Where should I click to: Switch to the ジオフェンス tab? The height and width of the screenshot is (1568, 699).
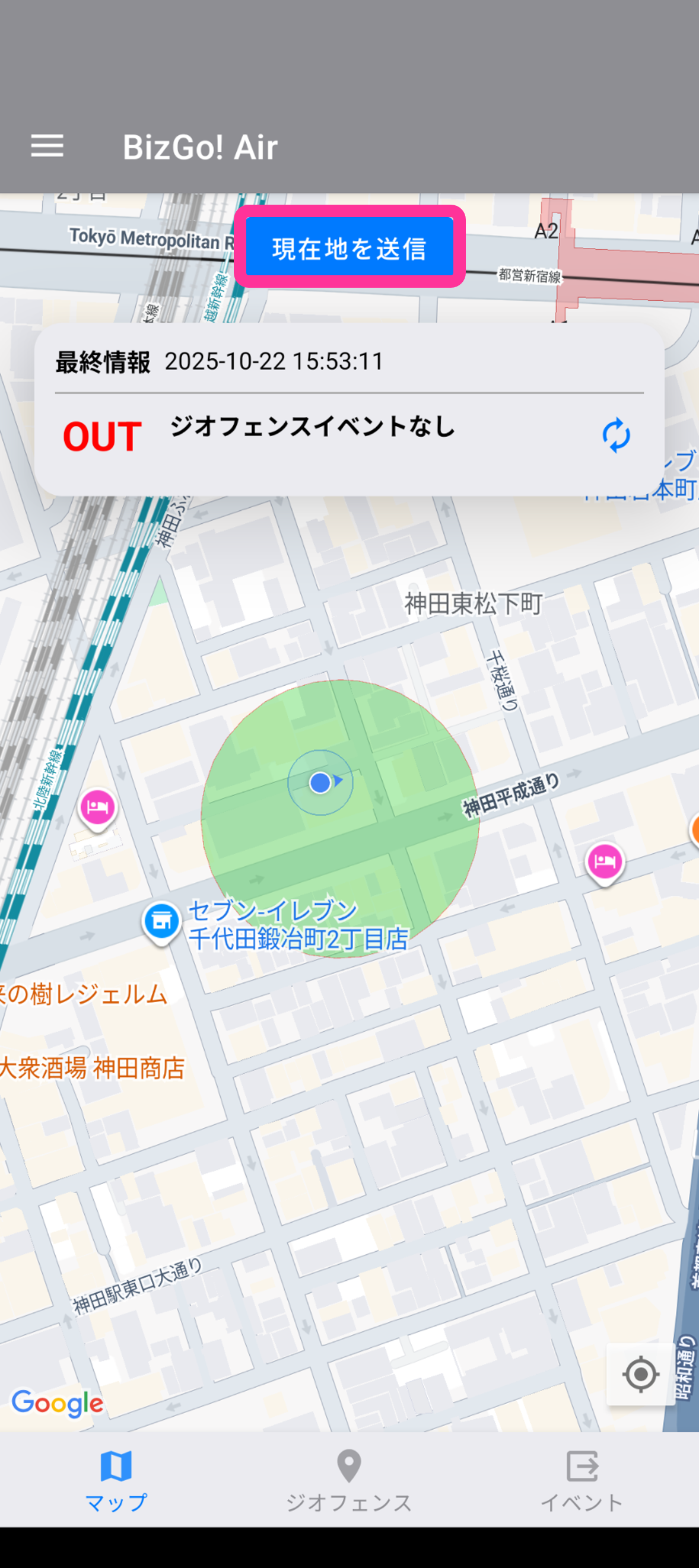349,1480
